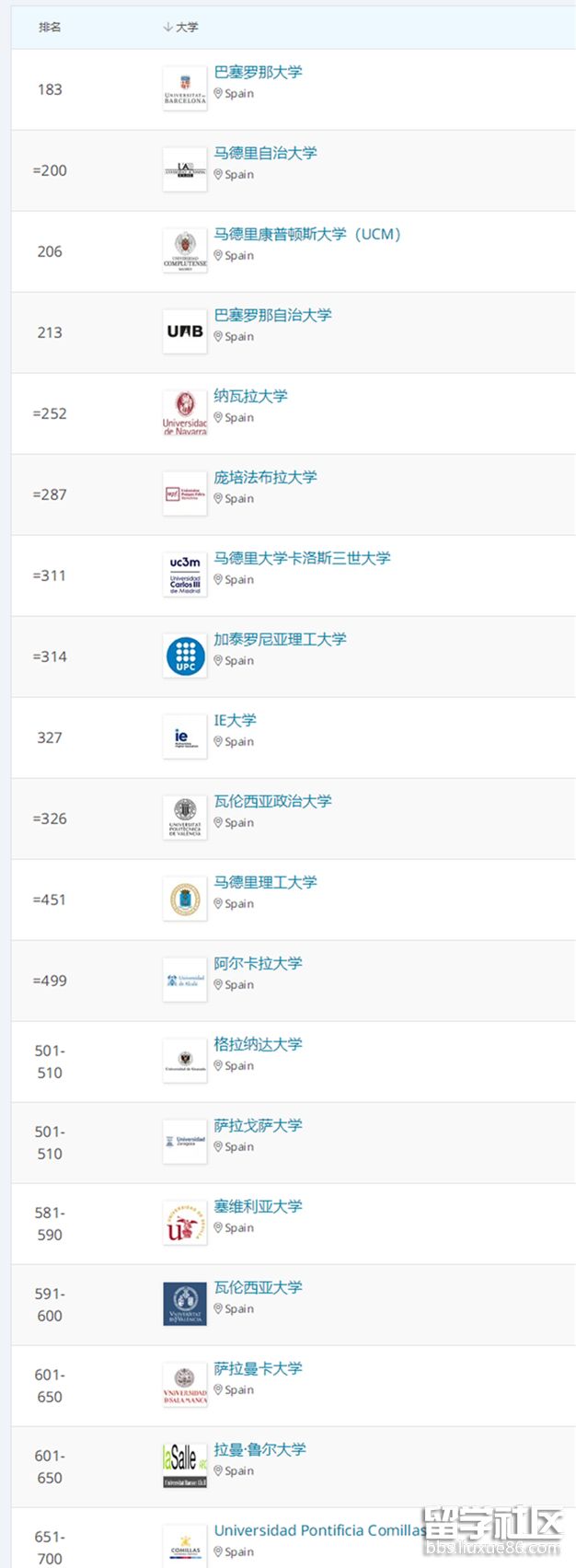Open the 拉曼·鲁尔大学 link

click(259, 1449)
